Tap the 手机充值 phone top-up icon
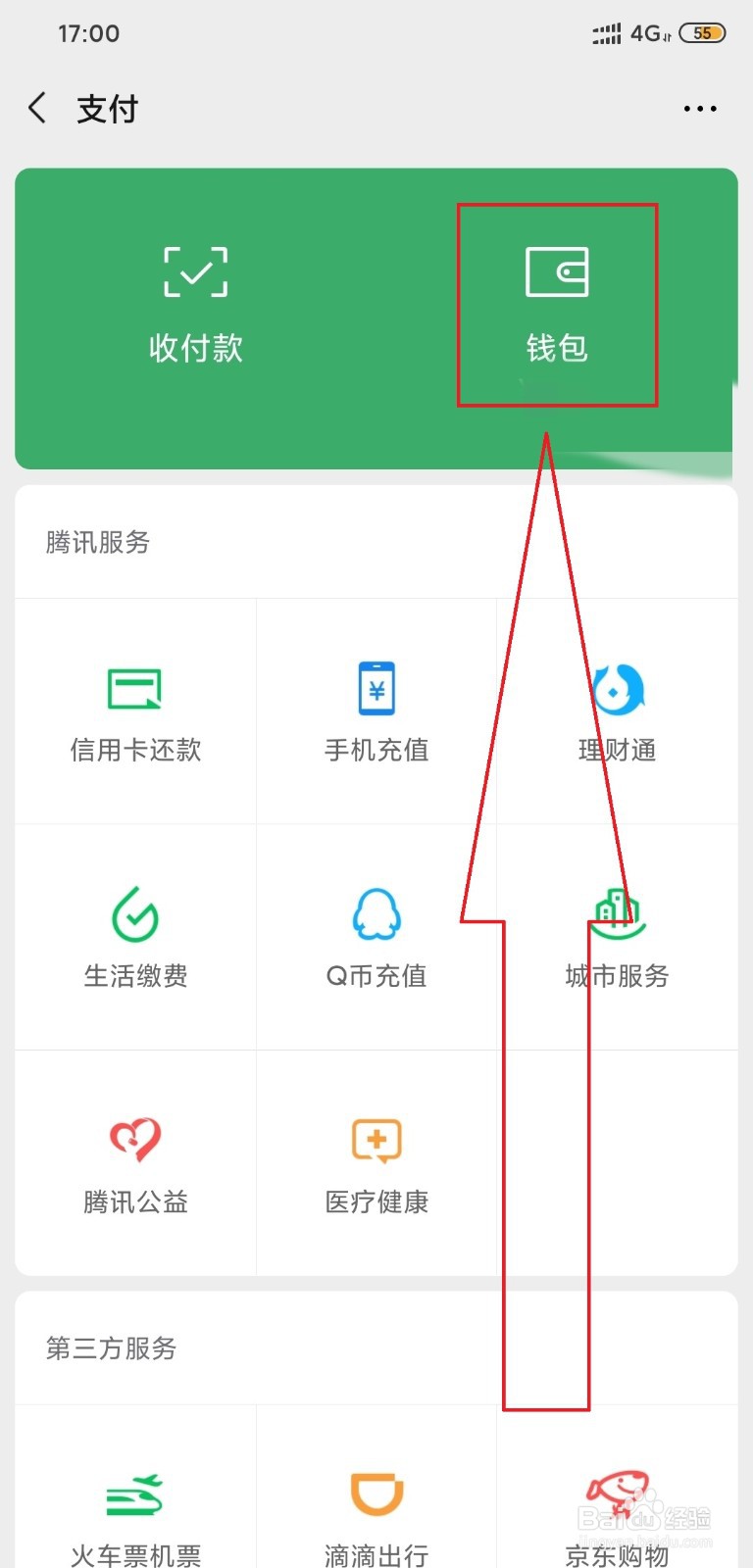This screenshot has height=1568, width=753. point(376,710)
